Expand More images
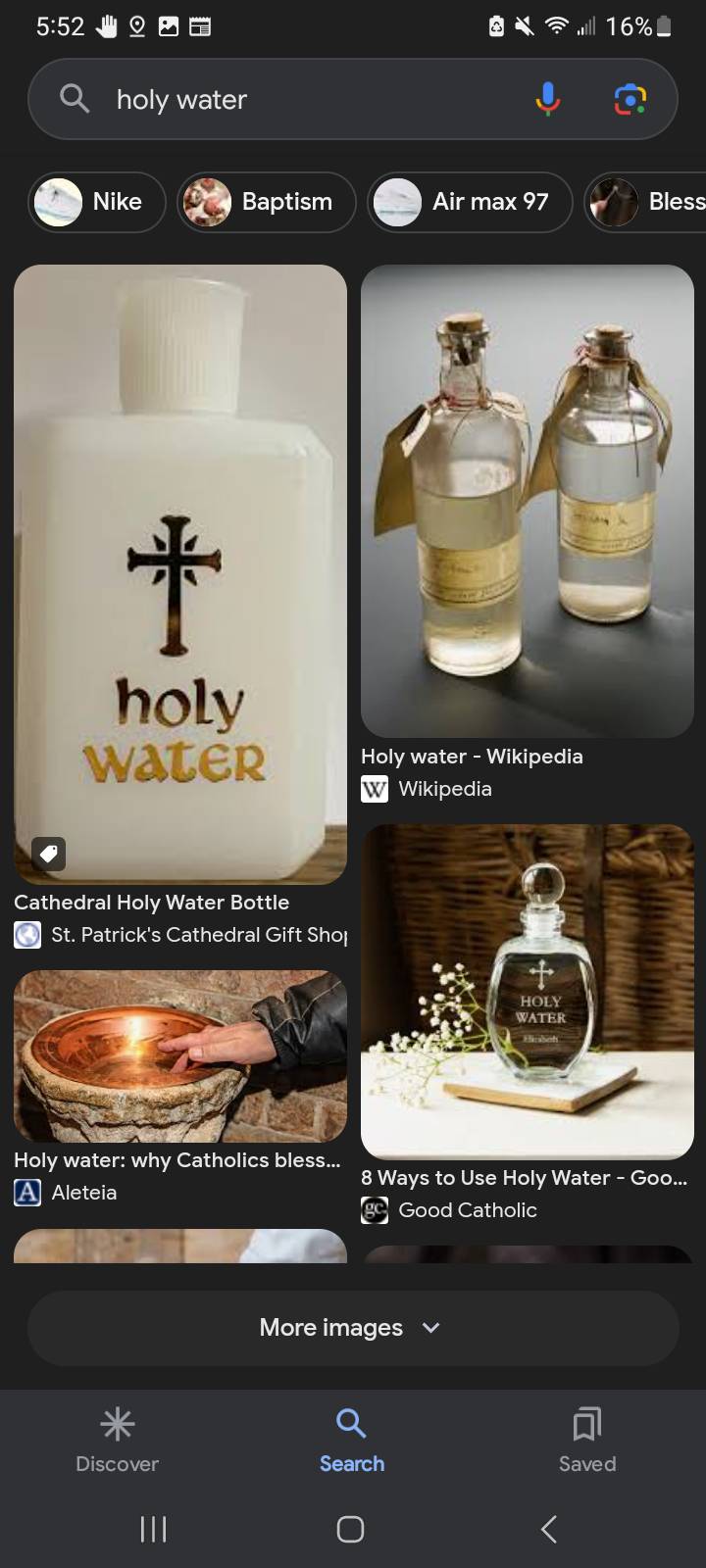This screenshot has width=706, height=1568. pos(352,1328)
